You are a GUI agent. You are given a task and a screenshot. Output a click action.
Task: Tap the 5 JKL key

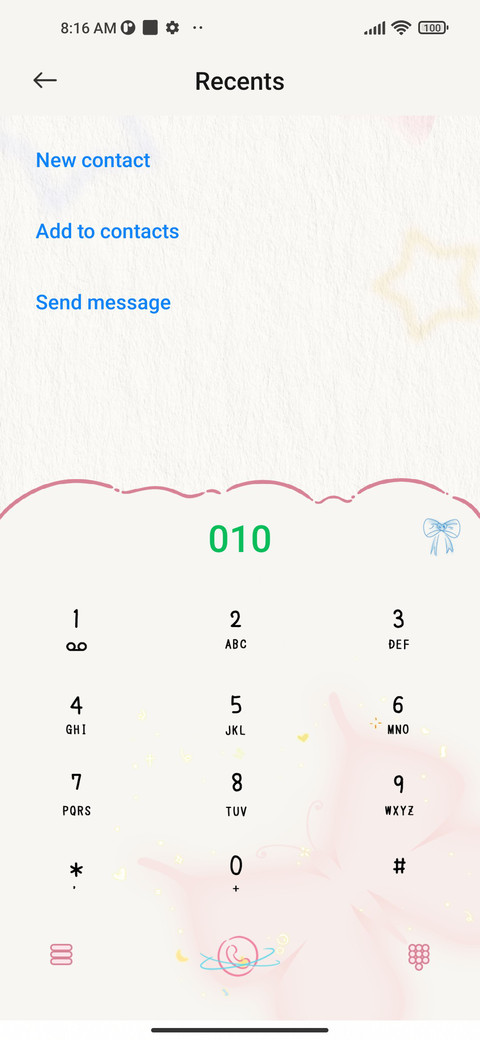click(236, 715)
